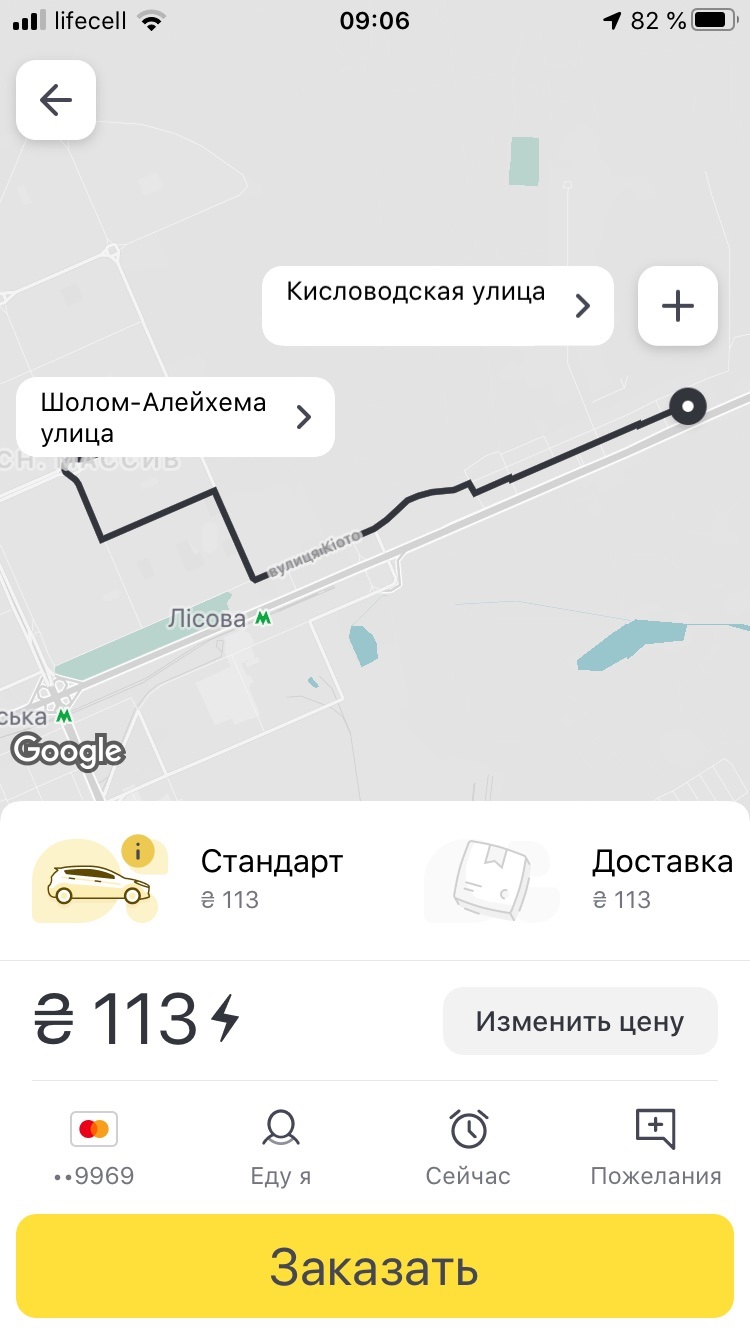750x1334 pixels.
Task: Tap the Google logo on the map
Action: pos(67,752)
